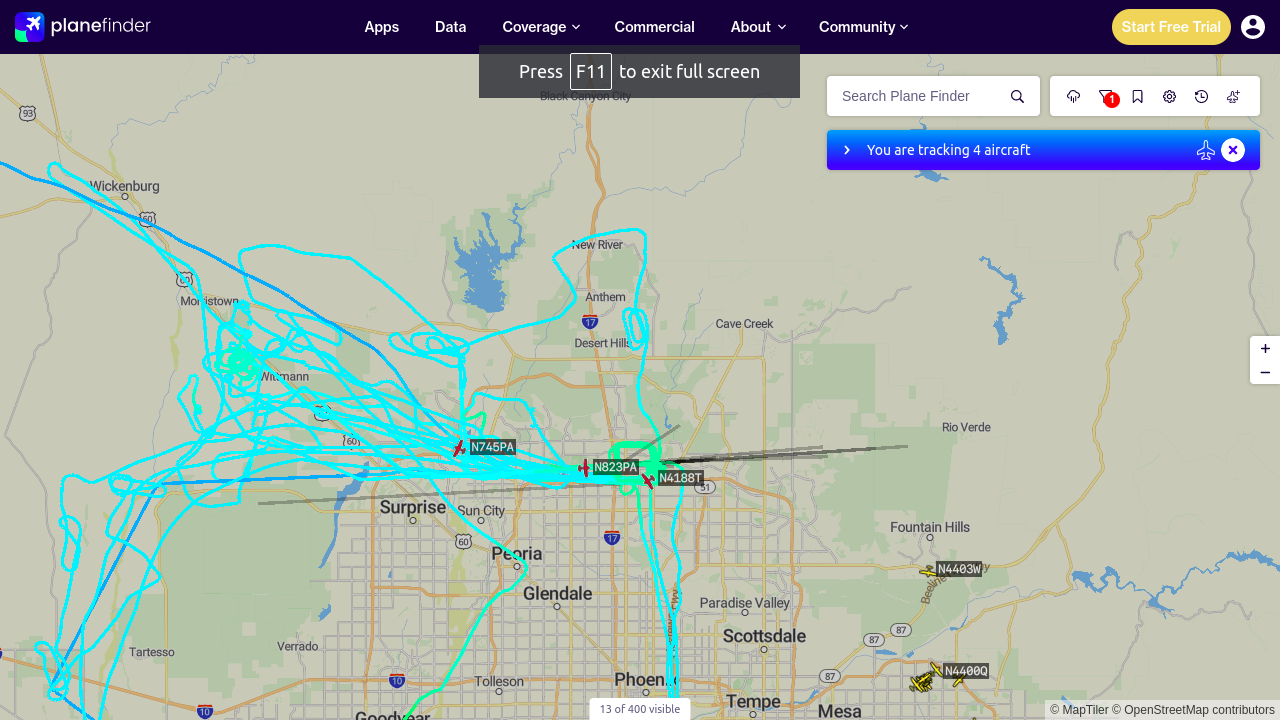This screenshot has width=1280, height=720.
Task: Expand the About dropdown menu
Action: coord(758,27)
